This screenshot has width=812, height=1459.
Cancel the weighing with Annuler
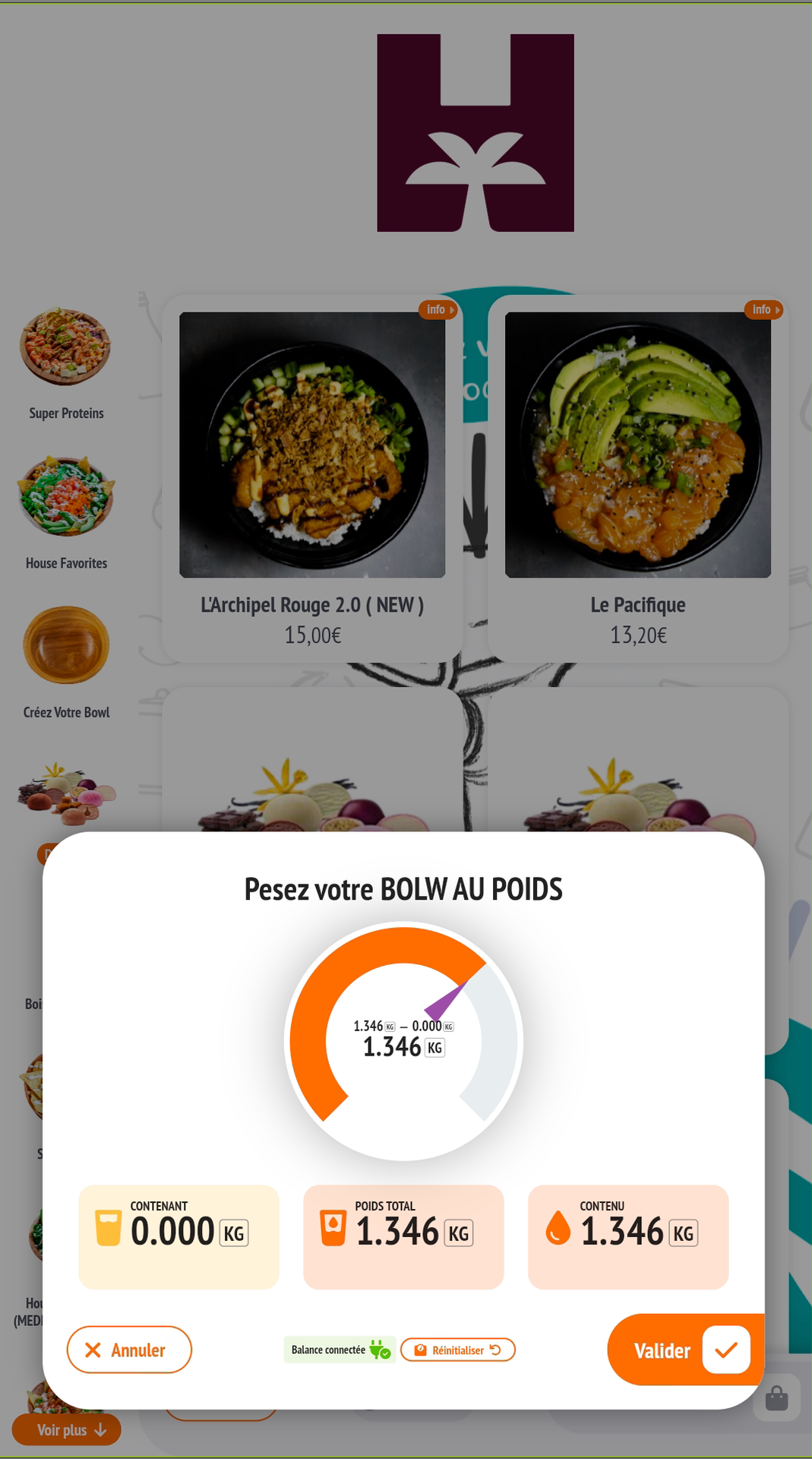click(129, 1350)
